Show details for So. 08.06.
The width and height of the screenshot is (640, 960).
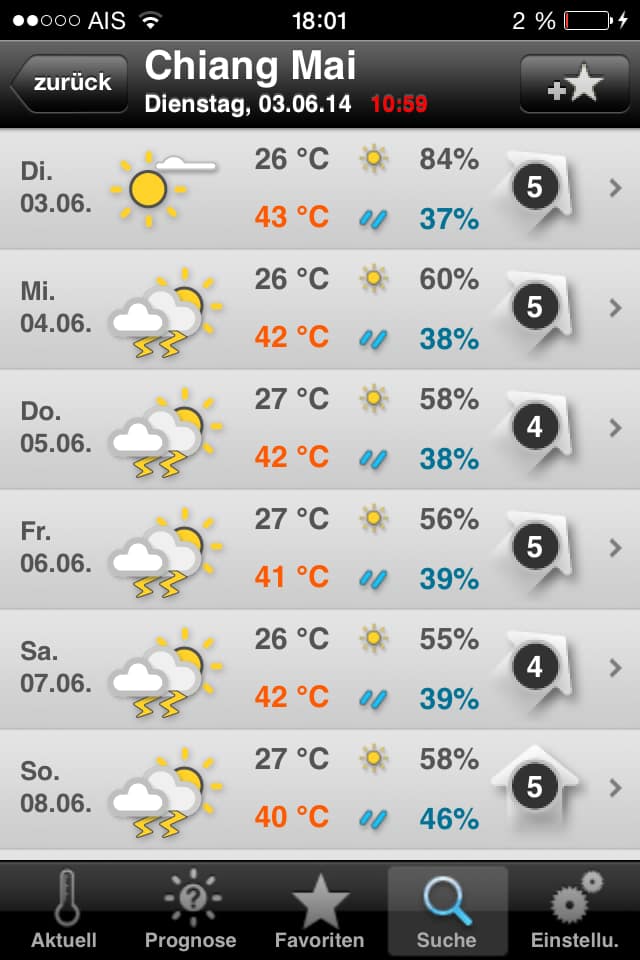[x=320, y=788]
